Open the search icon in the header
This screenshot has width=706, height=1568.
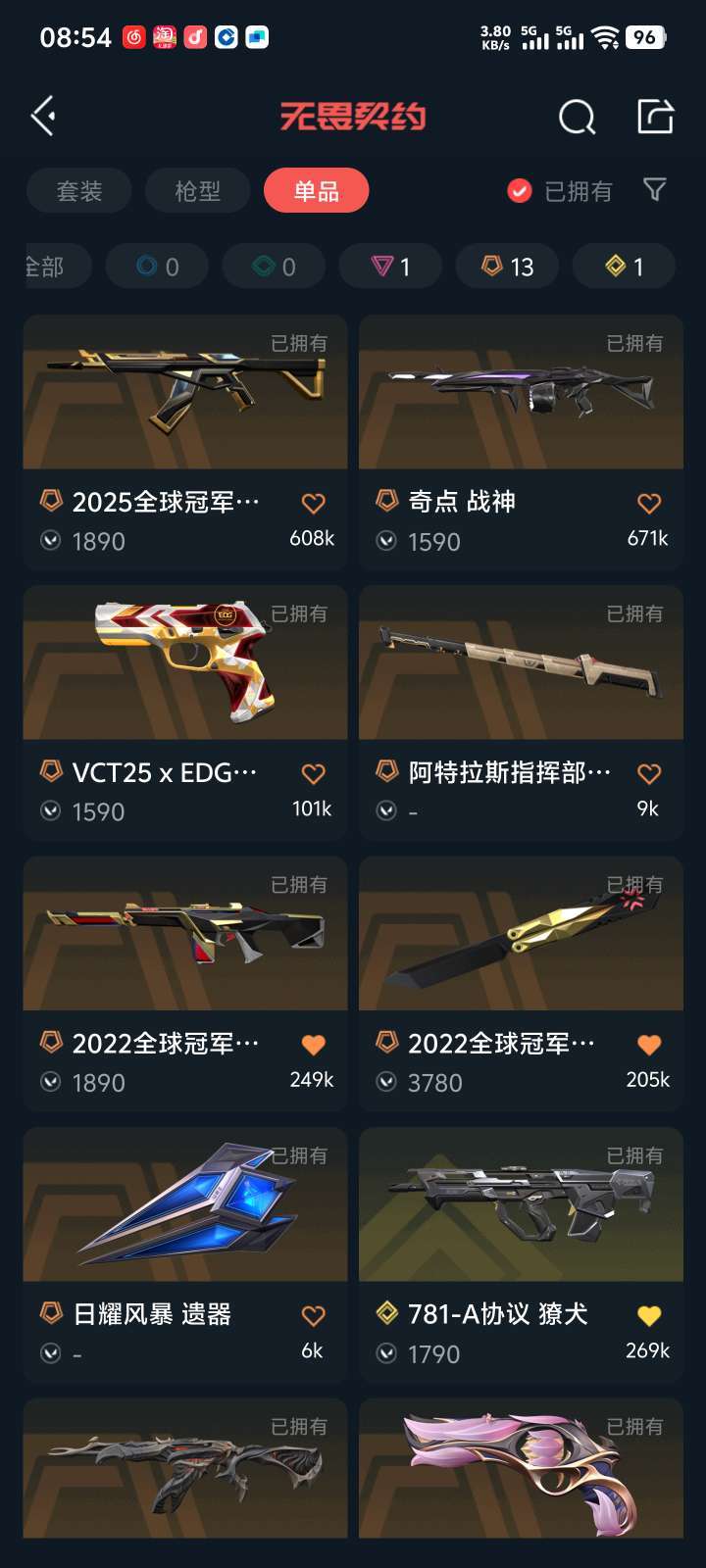coord(577,118)
